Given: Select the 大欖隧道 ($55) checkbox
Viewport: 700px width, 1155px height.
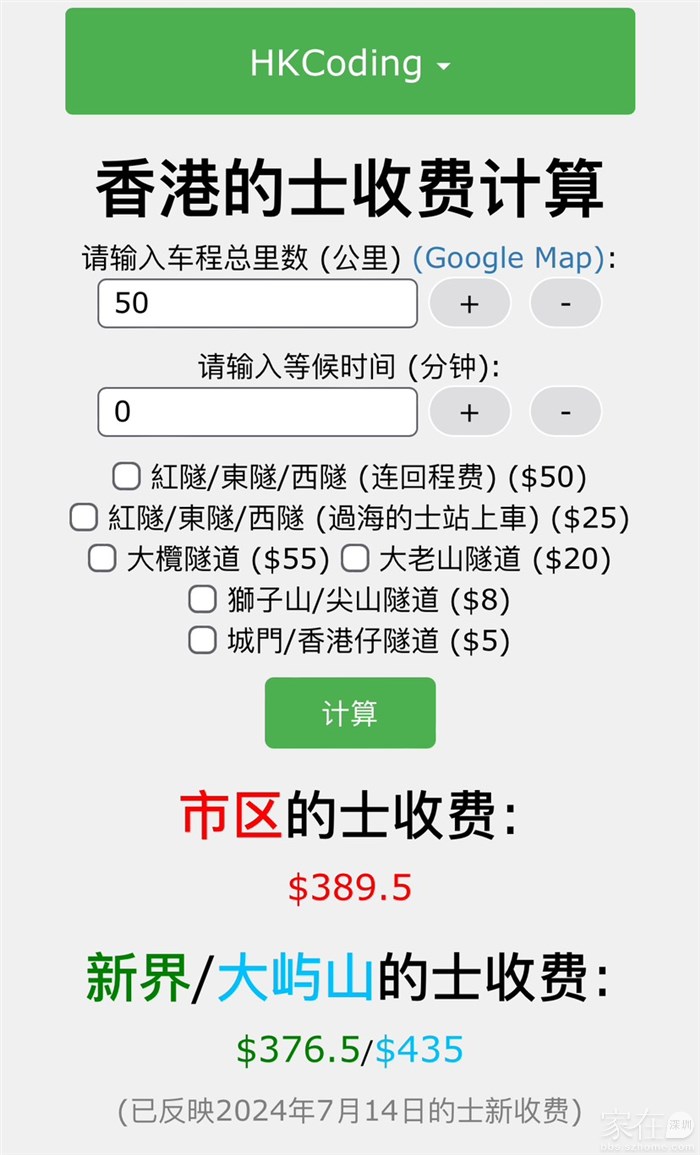Looking at the screenshot, I should pos(102,558).
